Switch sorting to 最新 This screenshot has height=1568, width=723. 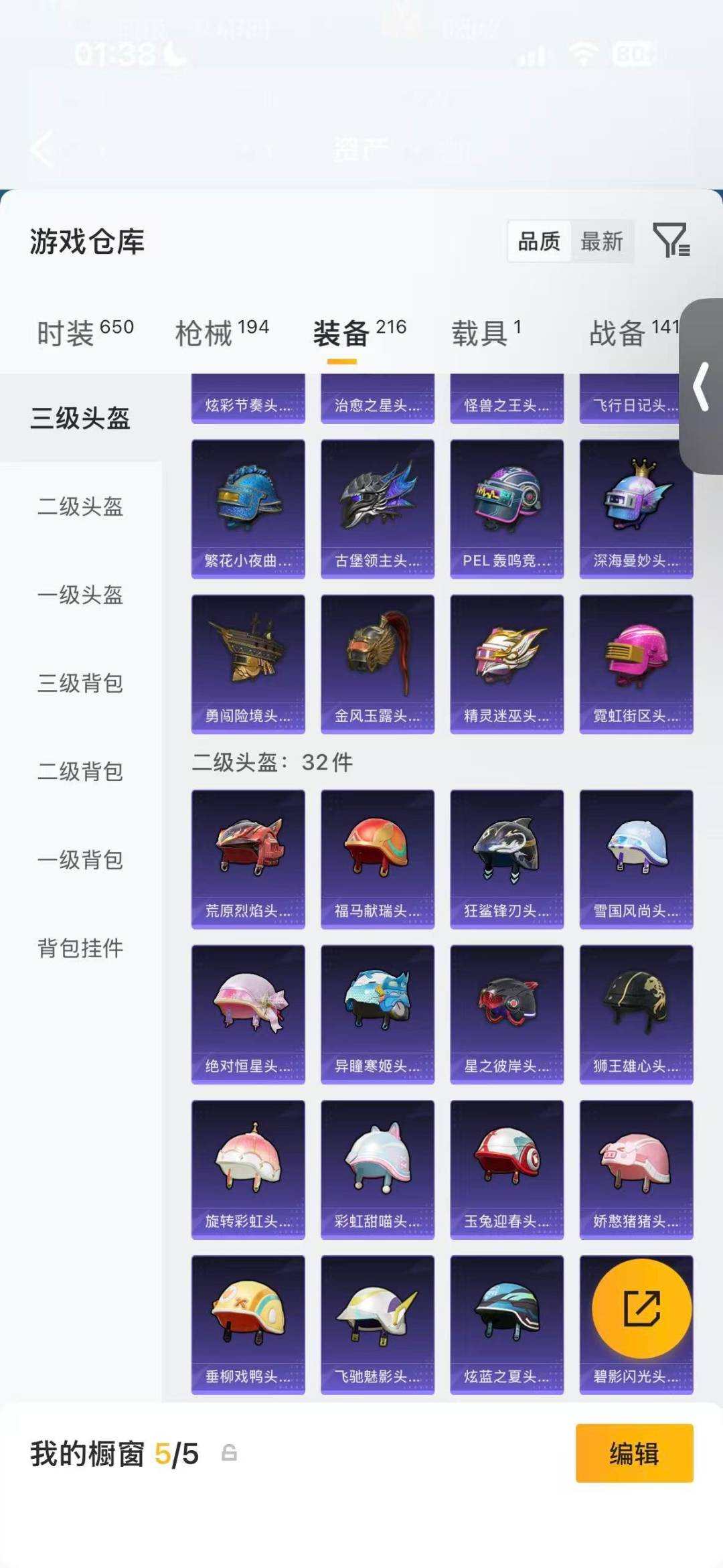pos(600,242)
